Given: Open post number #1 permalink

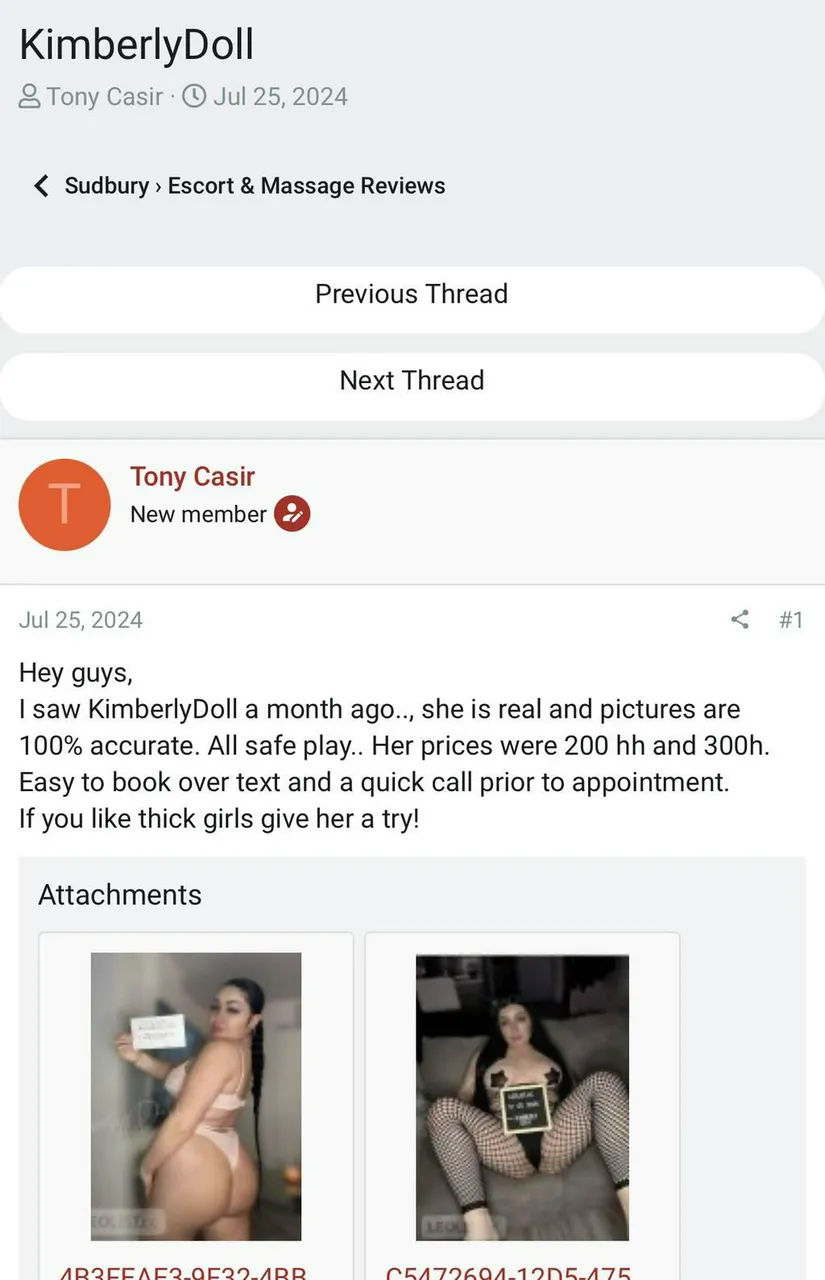Looking at the screenshot, I should pyautogui.click(x=790, y=620).
